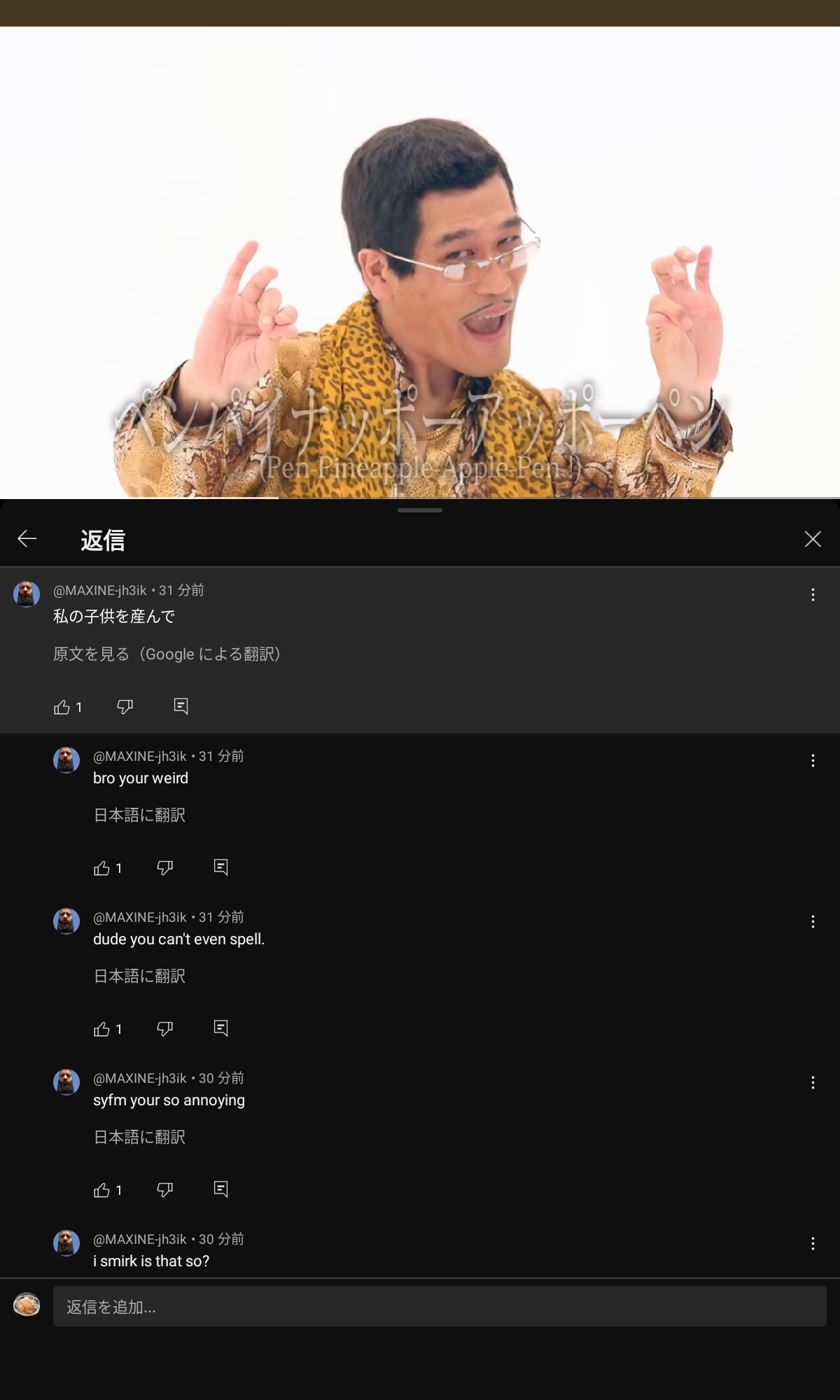The height and width of the screenshot is (1400, 840).
Task: Tap 原文を見る to show original text
Action: pyautogui.click(x=167, y=654)
